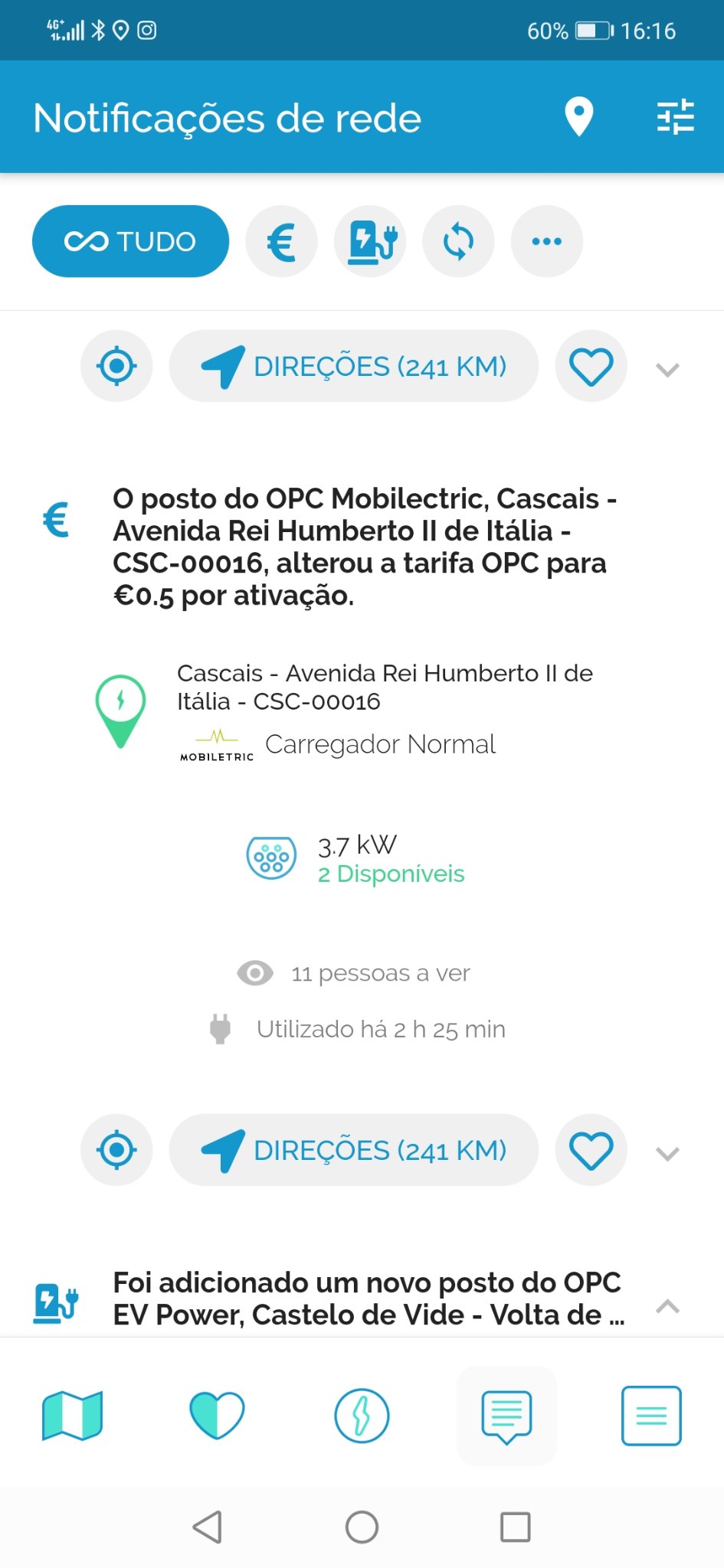Favorite the Cascais CSC-00016 station with heart

tap(591, 1150)
